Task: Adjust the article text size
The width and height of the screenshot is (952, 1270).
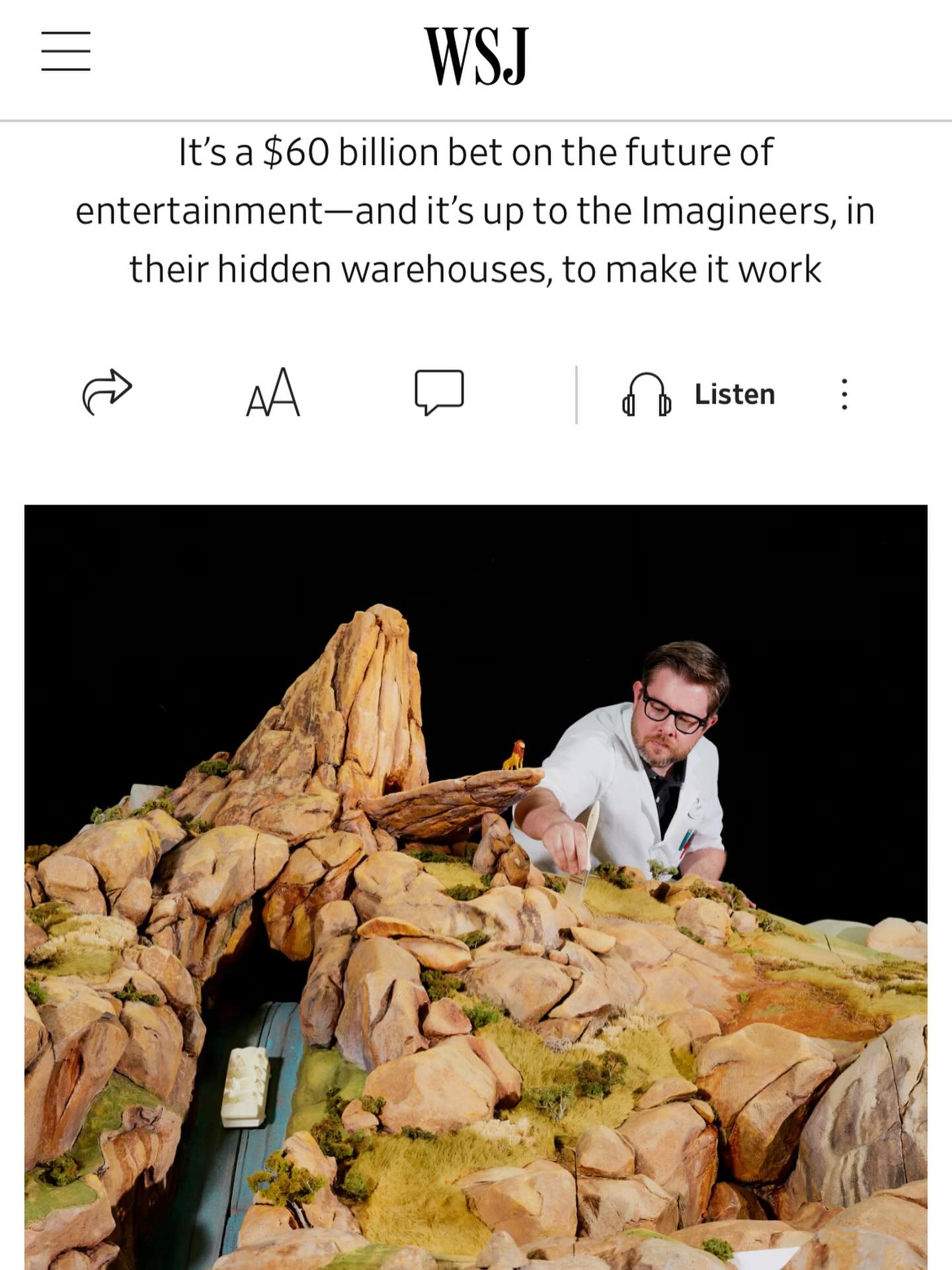Action: pos(273,393)
